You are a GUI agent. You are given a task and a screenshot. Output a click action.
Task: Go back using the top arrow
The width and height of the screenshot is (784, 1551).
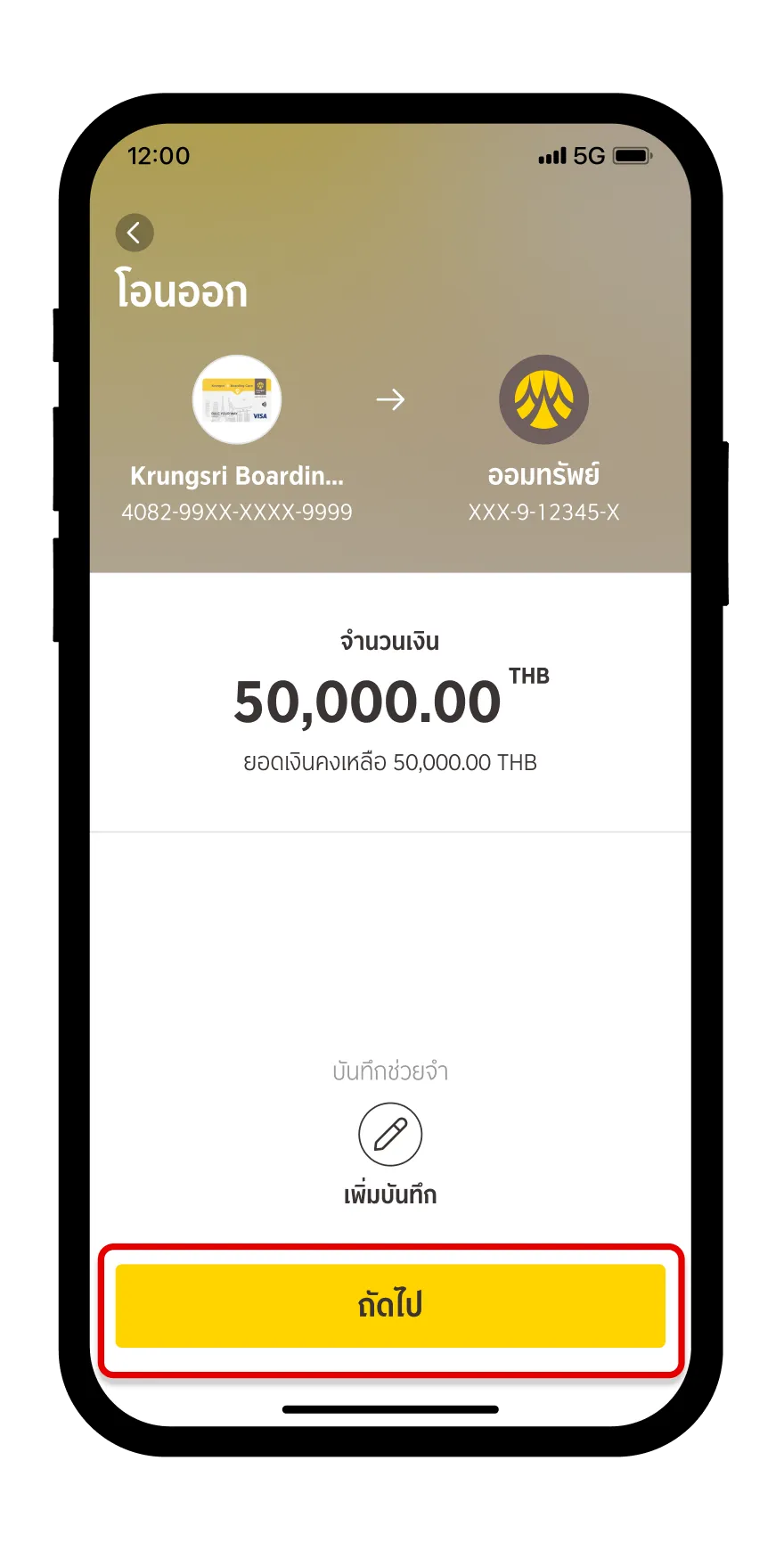click(x=135, y=234)
